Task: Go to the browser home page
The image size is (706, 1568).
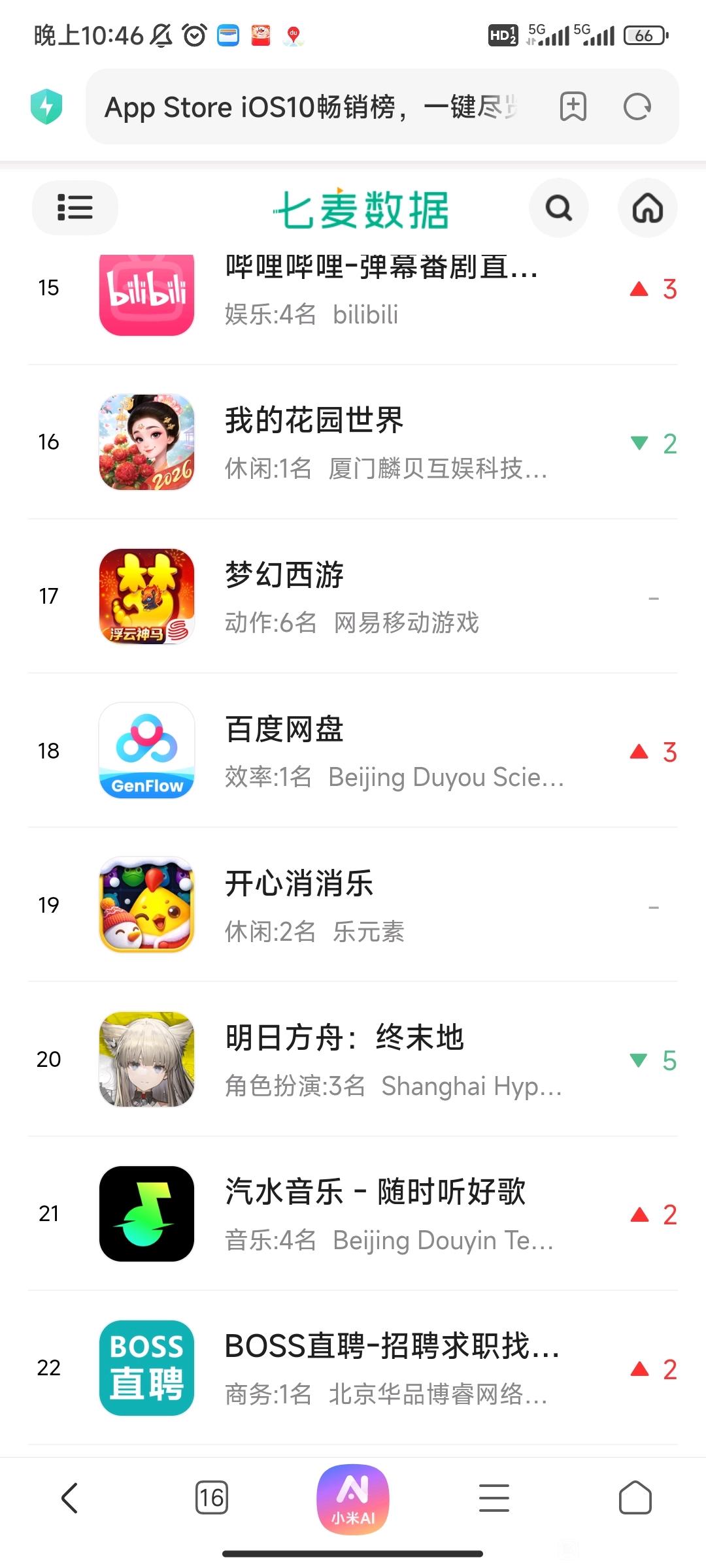Action: pos(635,1497)
